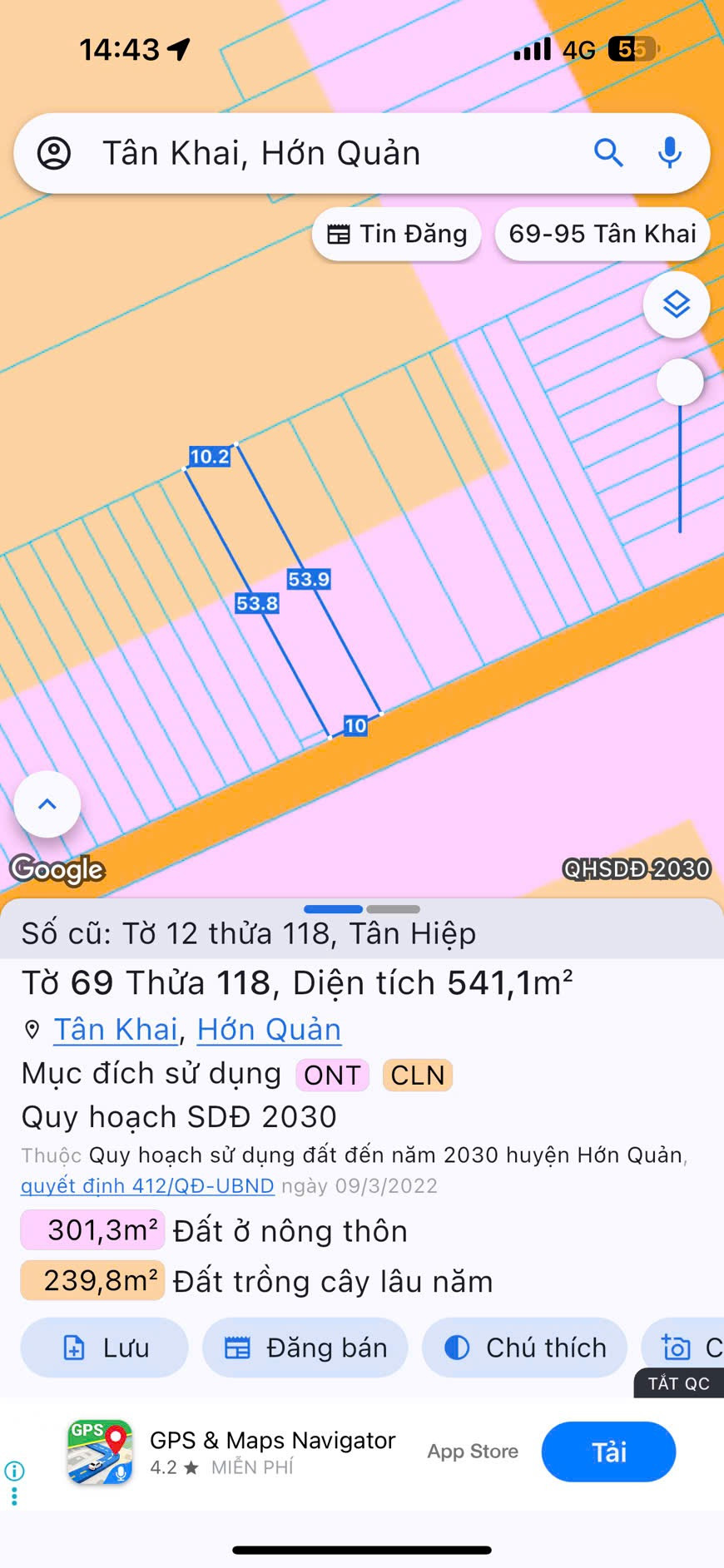Tap Tải to download GPS & Maps Navigator
Screen dimensions: 724x1568
(x=608, y=1452)
